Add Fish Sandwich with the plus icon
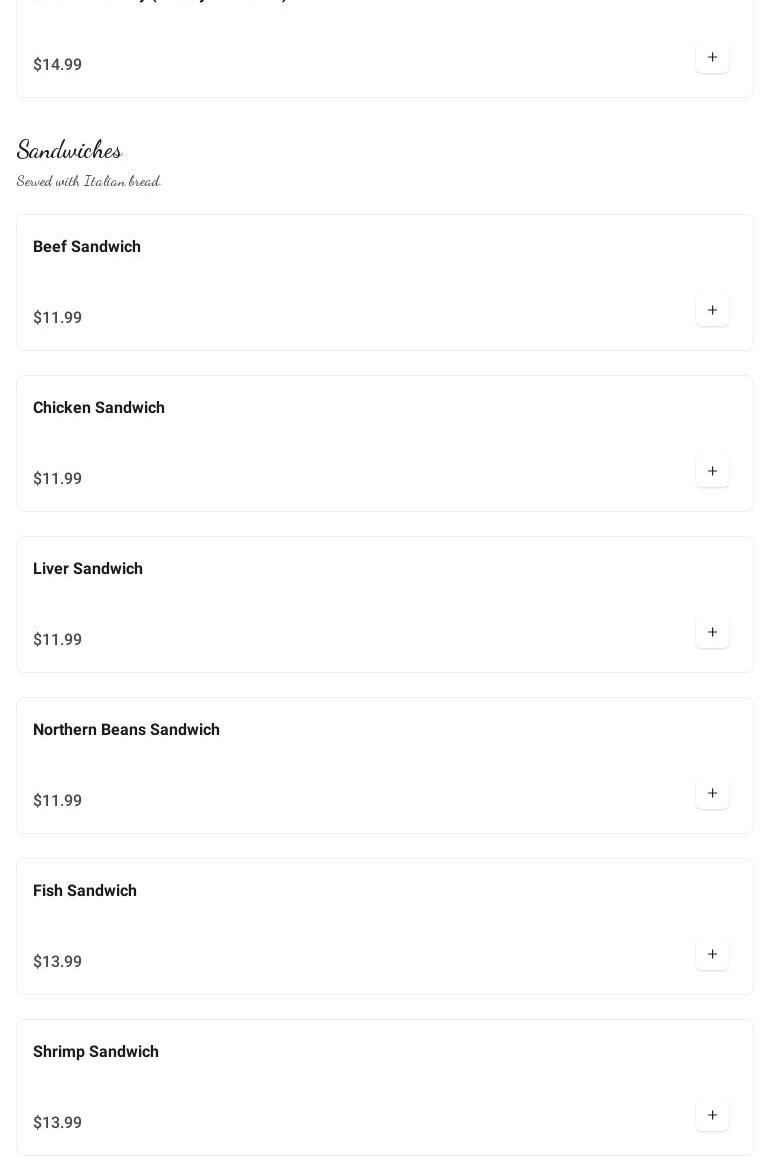 (x=712, y=955)
